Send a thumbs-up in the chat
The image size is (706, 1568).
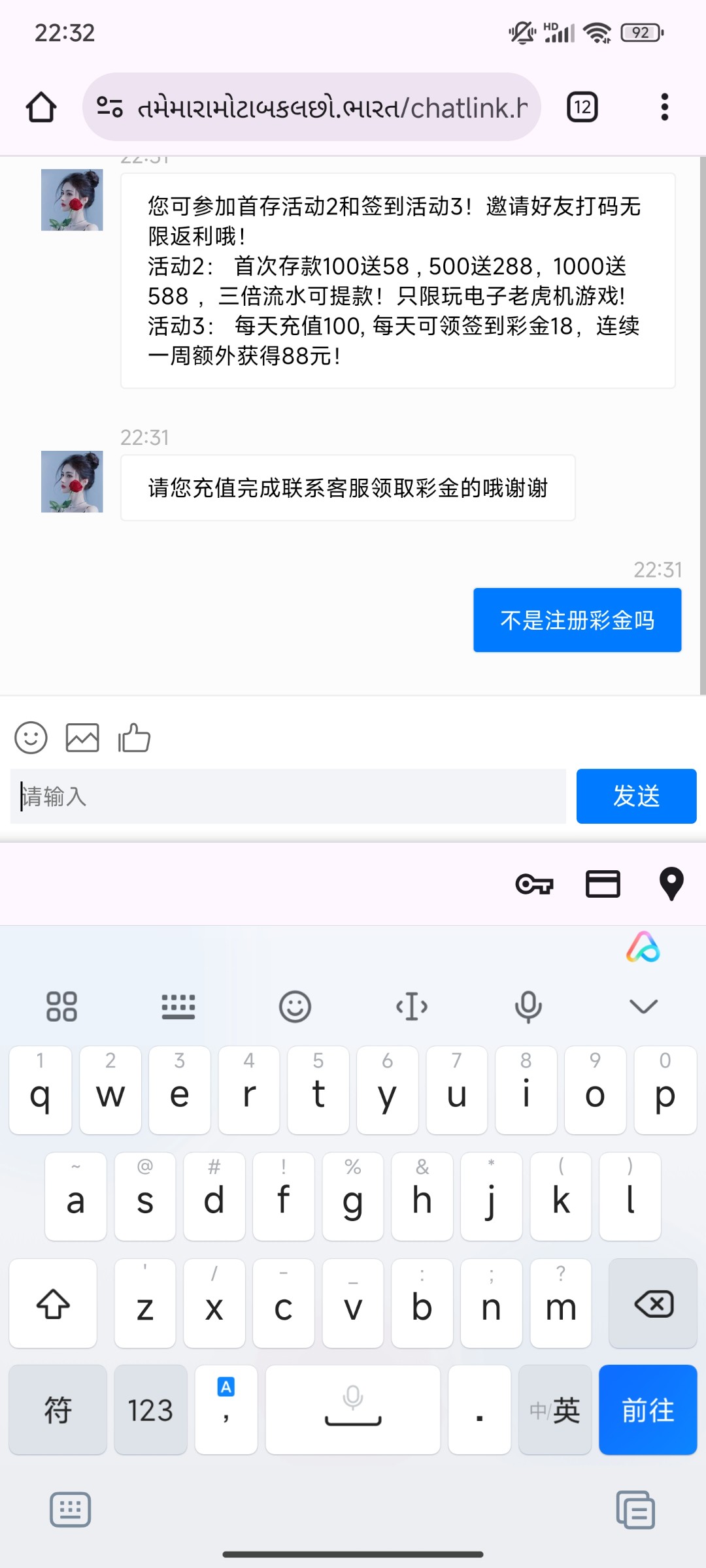tap(134, 738)
